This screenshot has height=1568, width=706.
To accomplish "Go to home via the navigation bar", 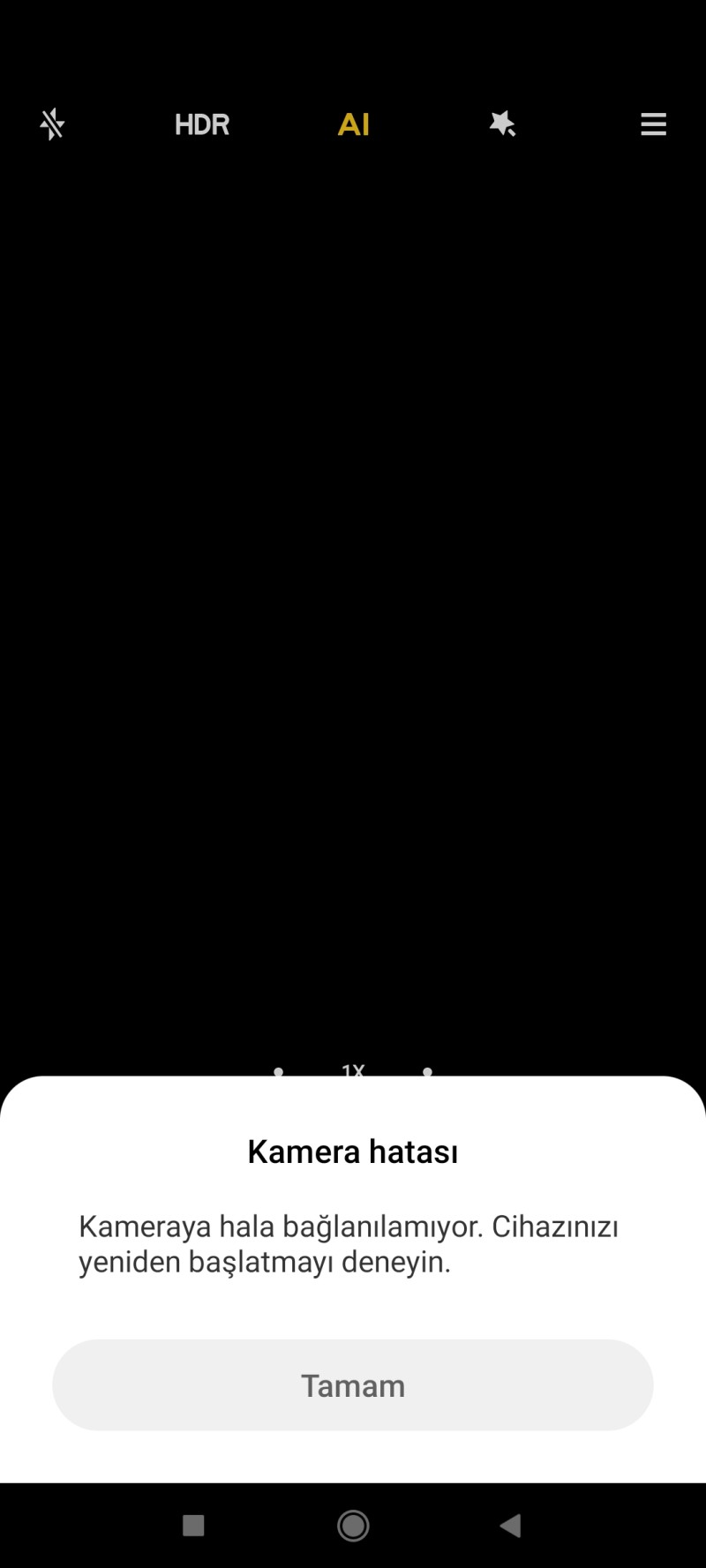I will (x=353, y=1525).
